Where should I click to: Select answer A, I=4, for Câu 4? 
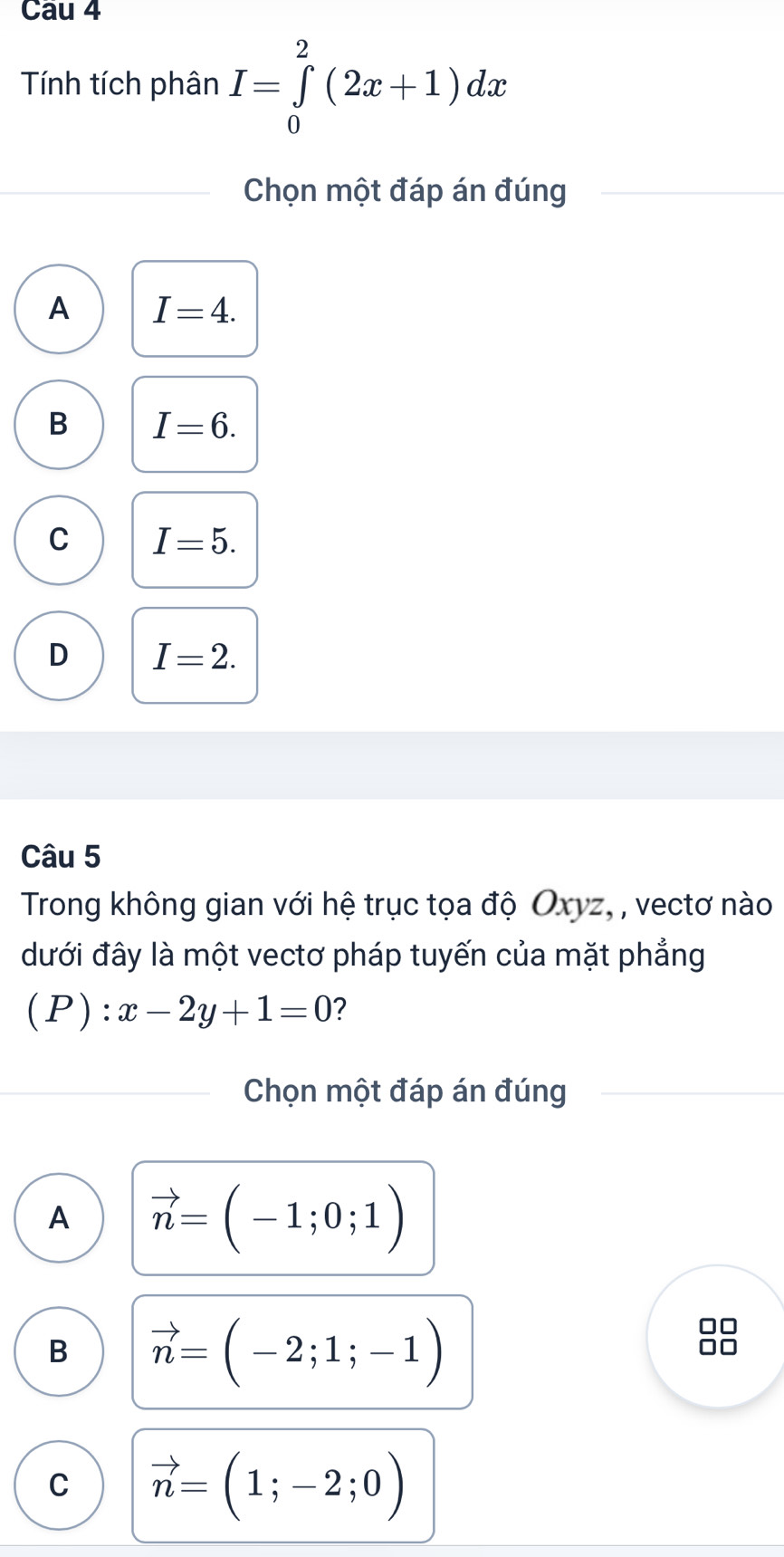click(x=59, y=309)
